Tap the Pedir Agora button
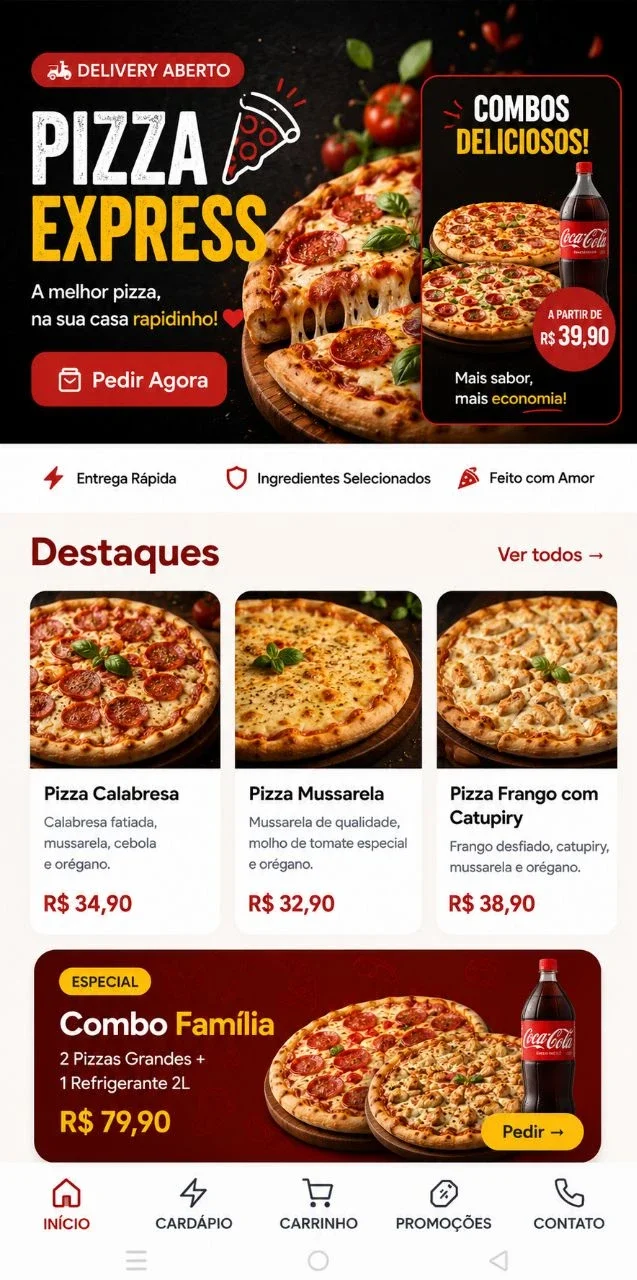 pos(129,379)
